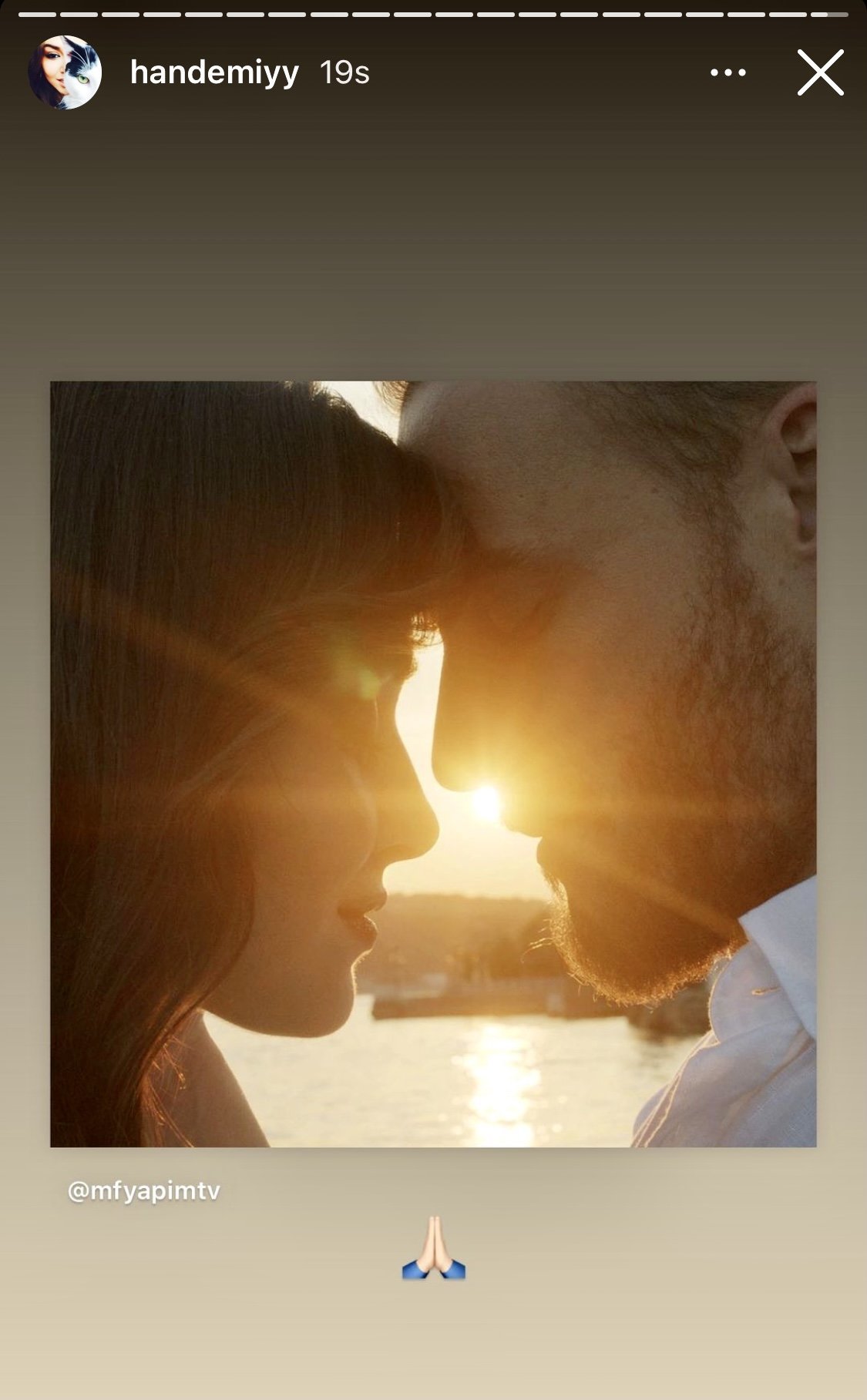Open the three-dot story options menu
867x1400 pixels.
tap(728, 72)
